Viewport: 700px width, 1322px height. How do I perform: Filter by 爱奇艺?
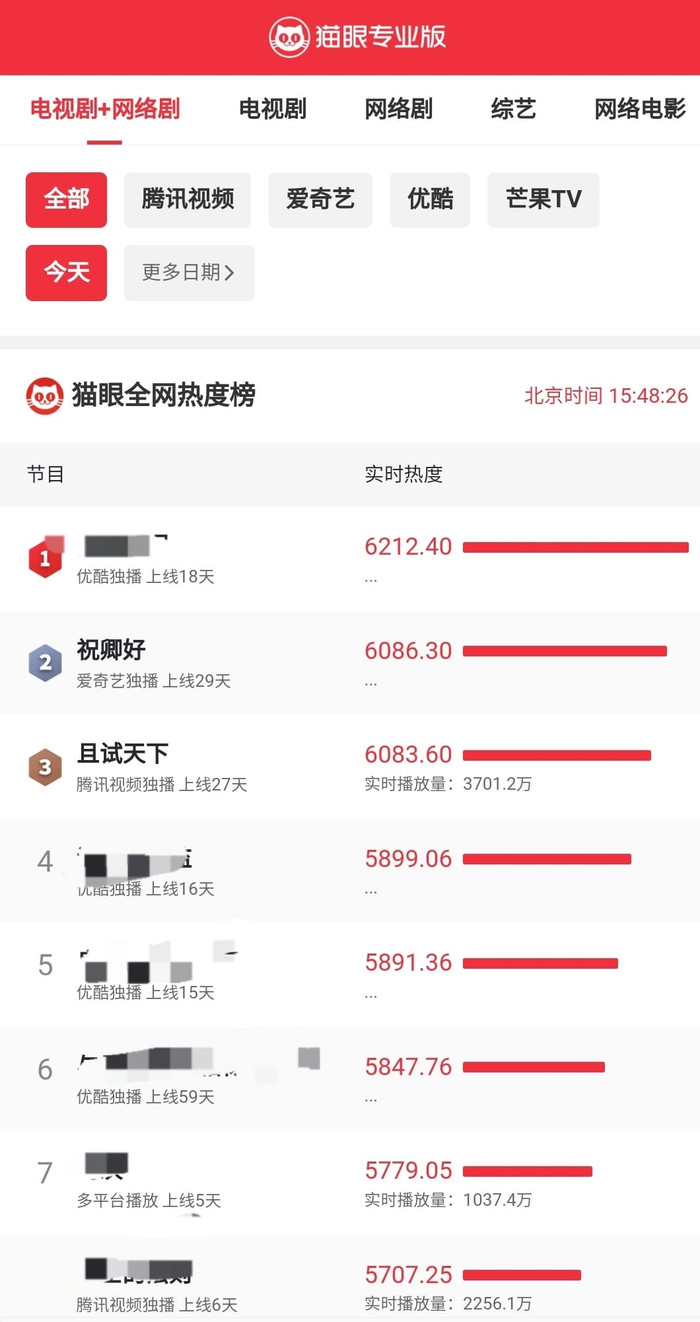point(320,199)
